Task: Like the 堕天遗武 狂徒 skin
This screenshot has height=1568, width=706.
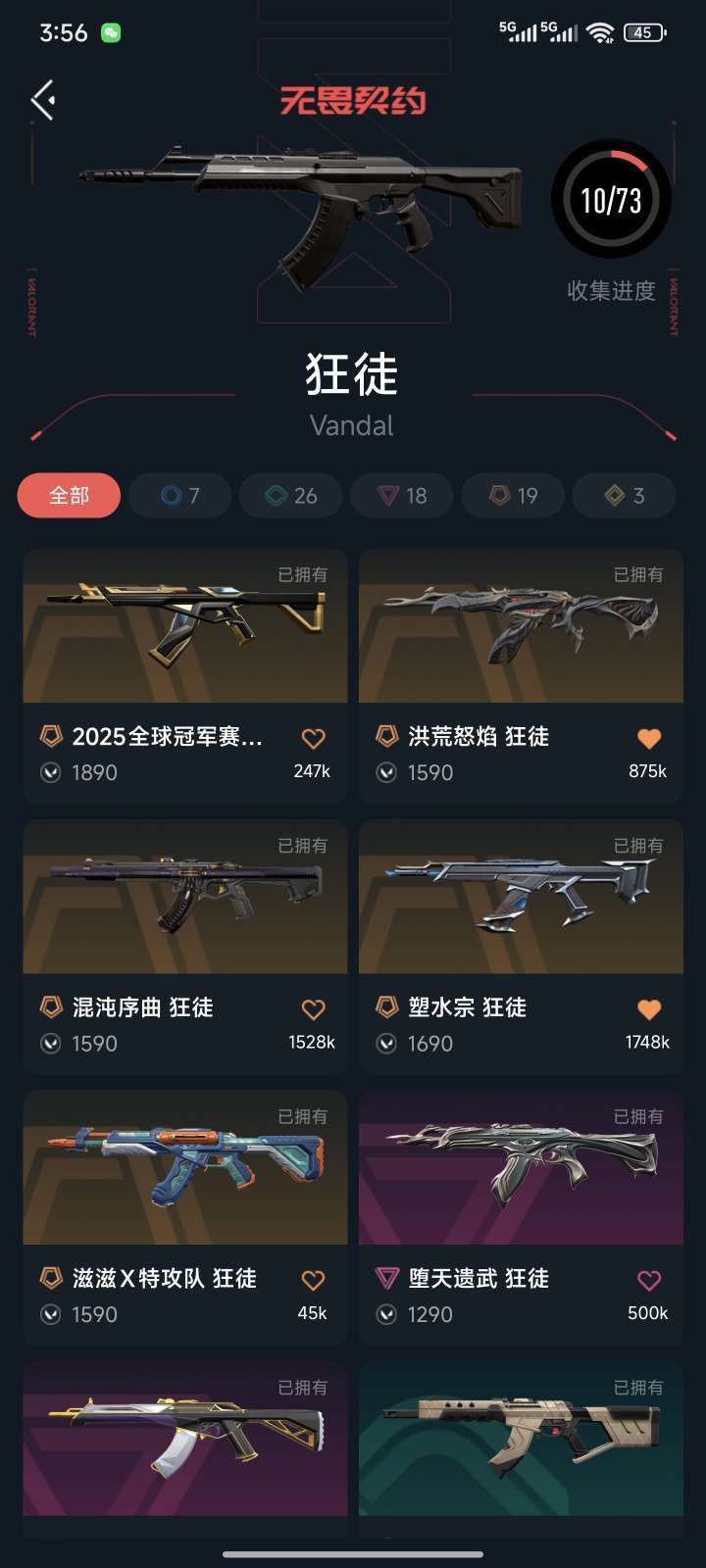Action: [x=649, y=1280]
